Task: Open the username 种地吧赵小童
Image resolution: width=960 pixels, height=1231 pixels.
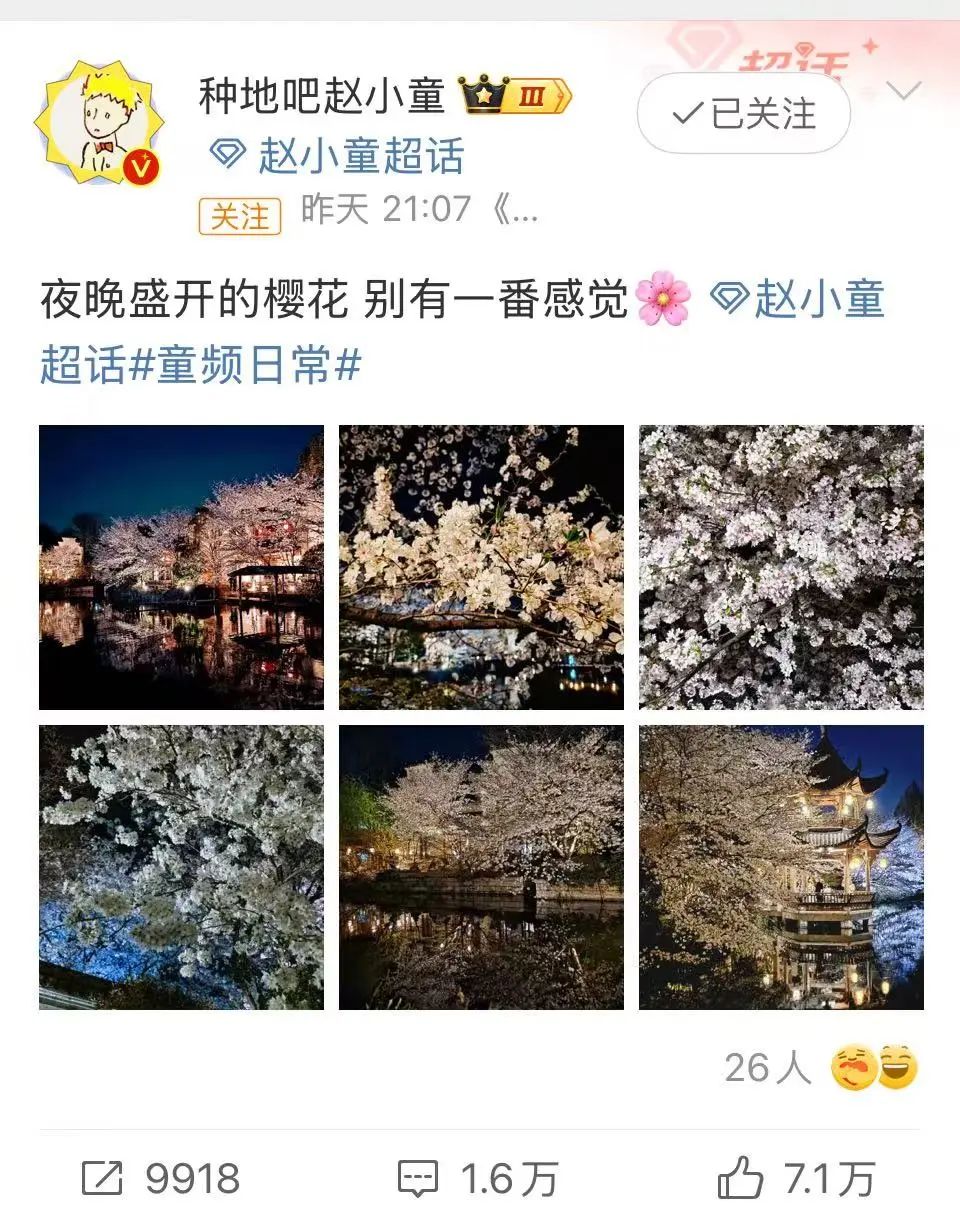Action: [x=322, y=97]
